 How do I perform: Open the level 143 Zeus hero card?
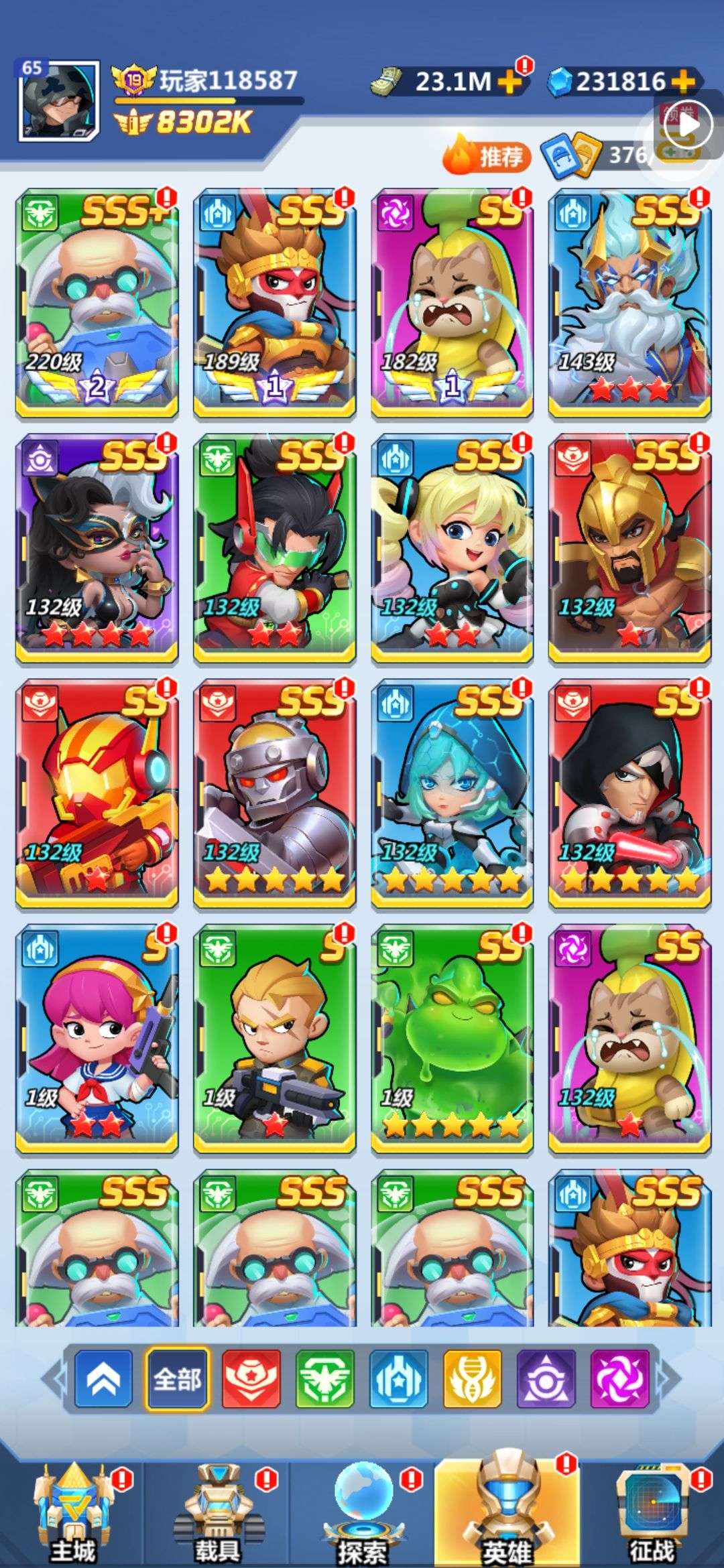[x=629, y=304]
